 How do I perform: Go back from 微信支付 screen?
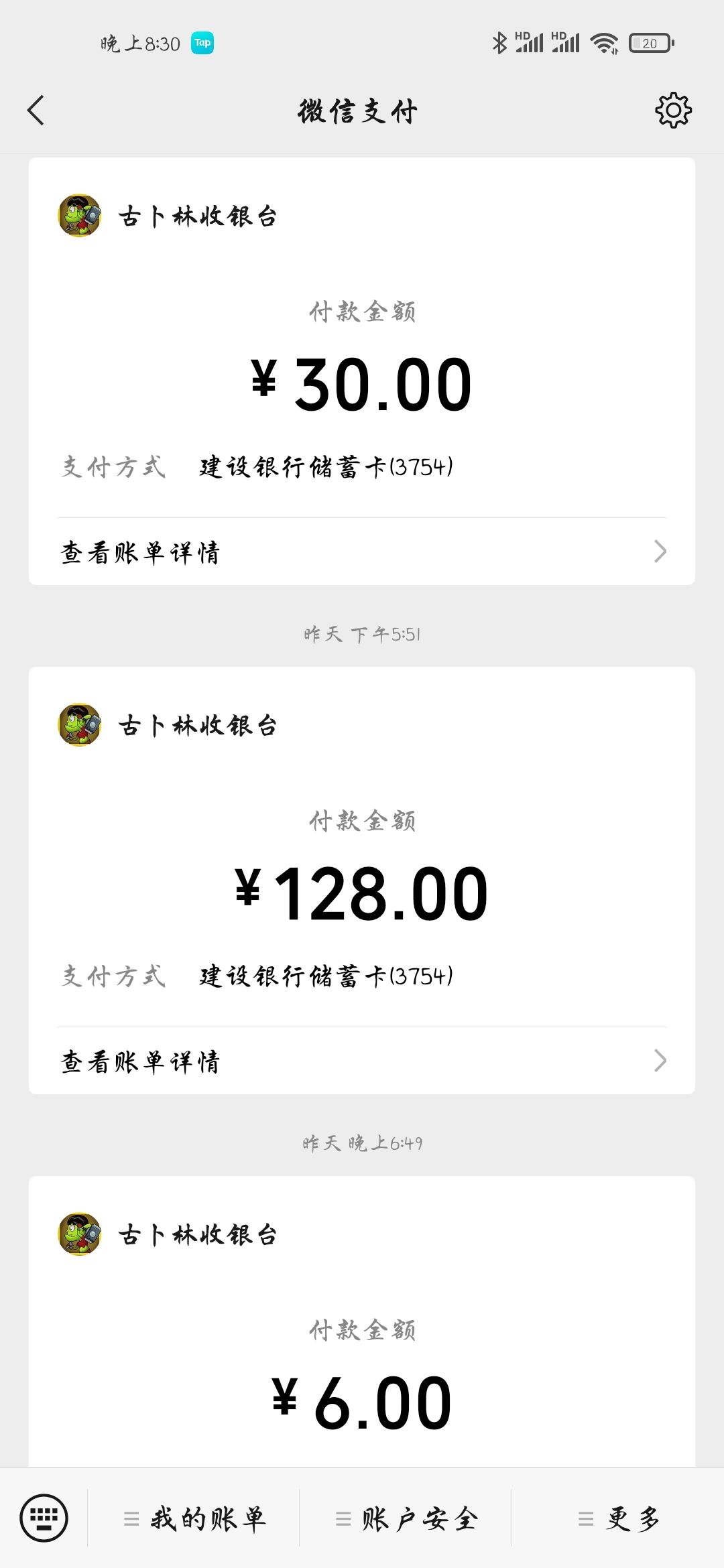click(36, 111)
